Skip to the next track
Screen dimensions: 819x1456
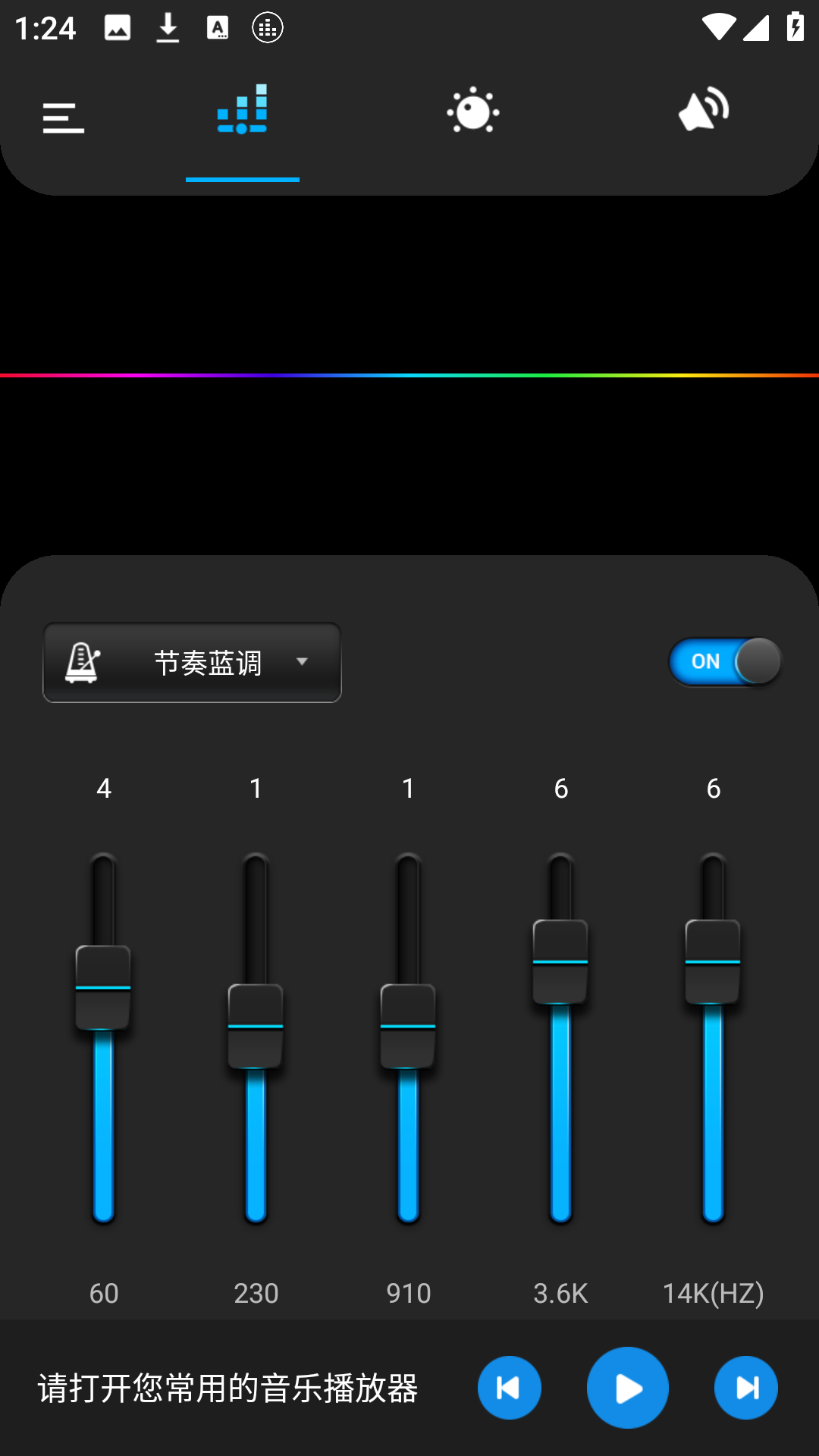point(746,1388)
